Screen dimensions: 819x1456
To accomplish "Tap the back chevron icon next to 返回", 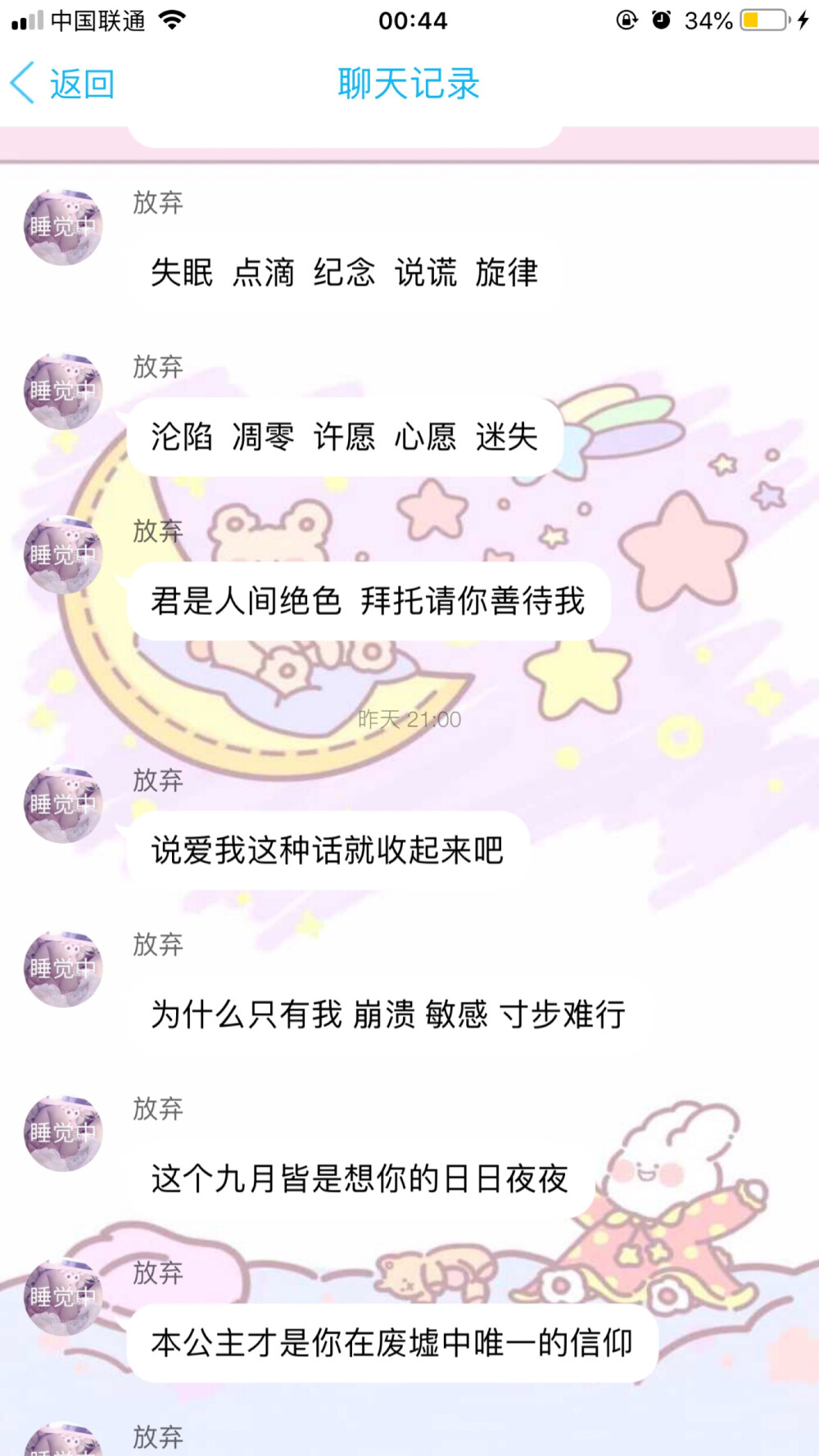I will pyautogui.click(x=20, y=82).
